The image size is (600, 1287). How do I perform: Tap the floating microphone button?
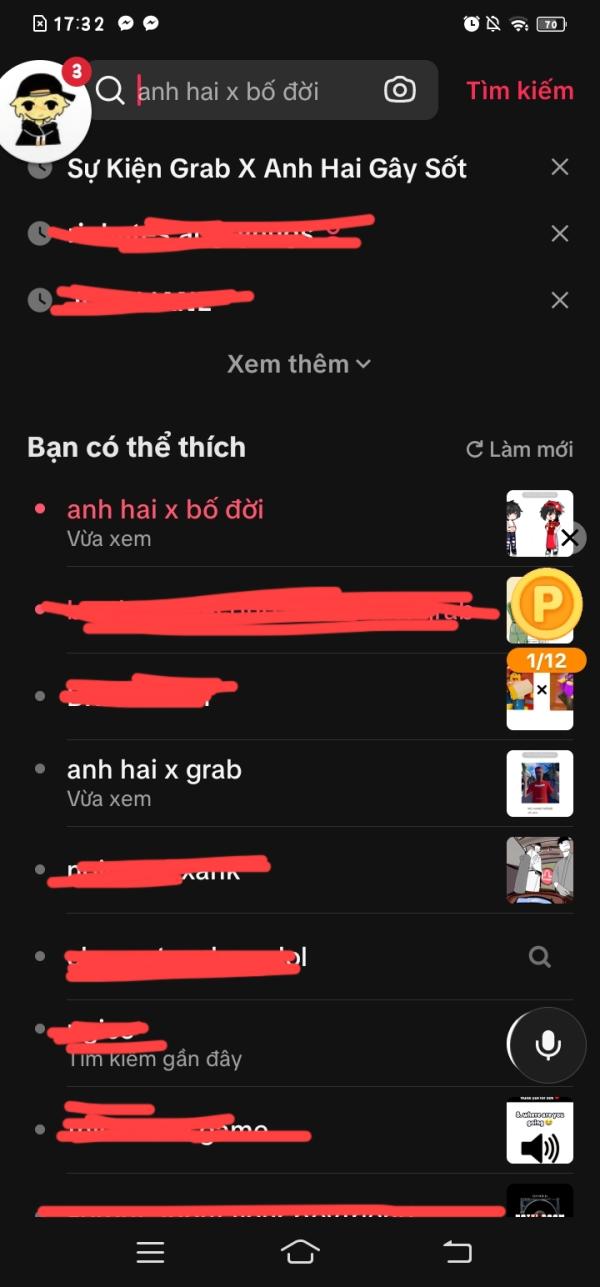(547, 1045)
